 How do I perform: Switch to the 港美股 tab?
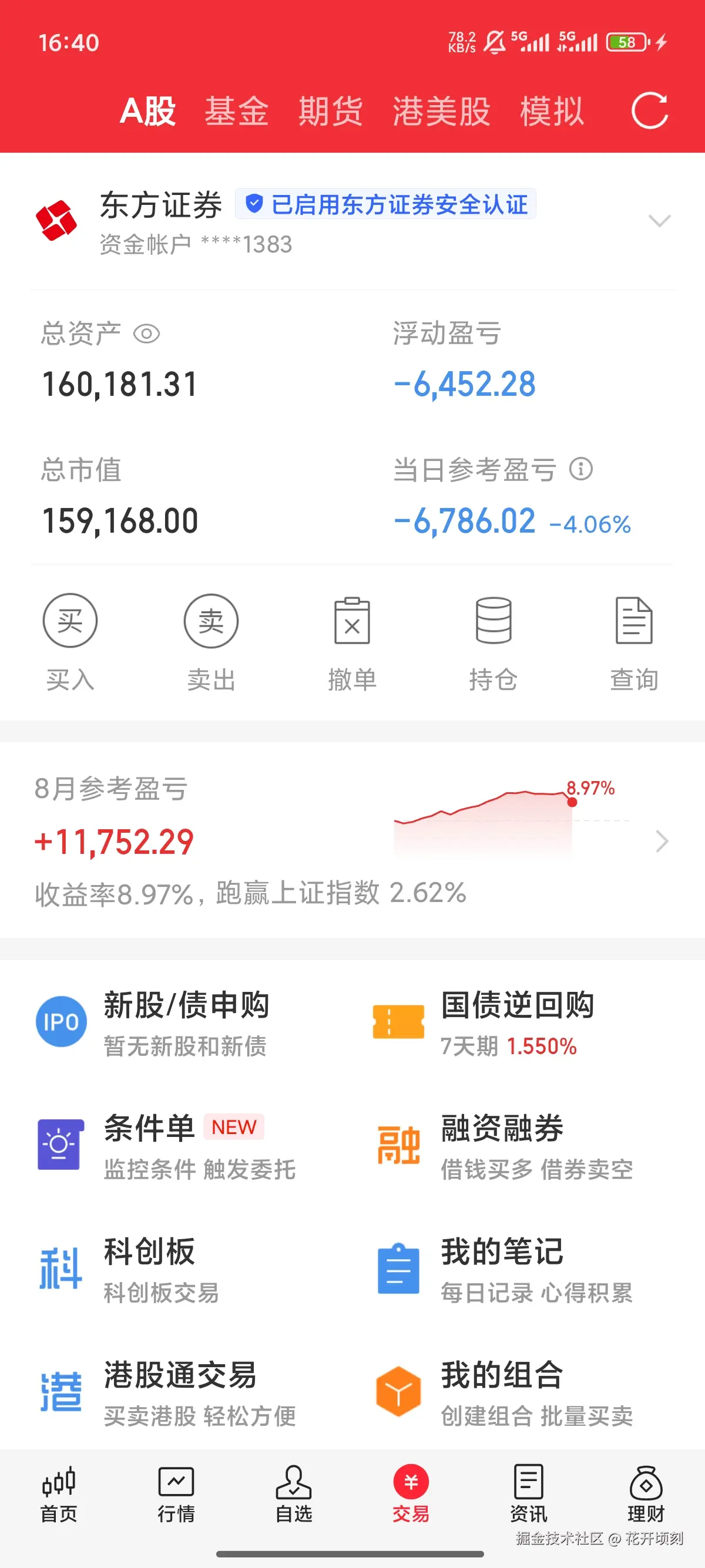(441, 110)
